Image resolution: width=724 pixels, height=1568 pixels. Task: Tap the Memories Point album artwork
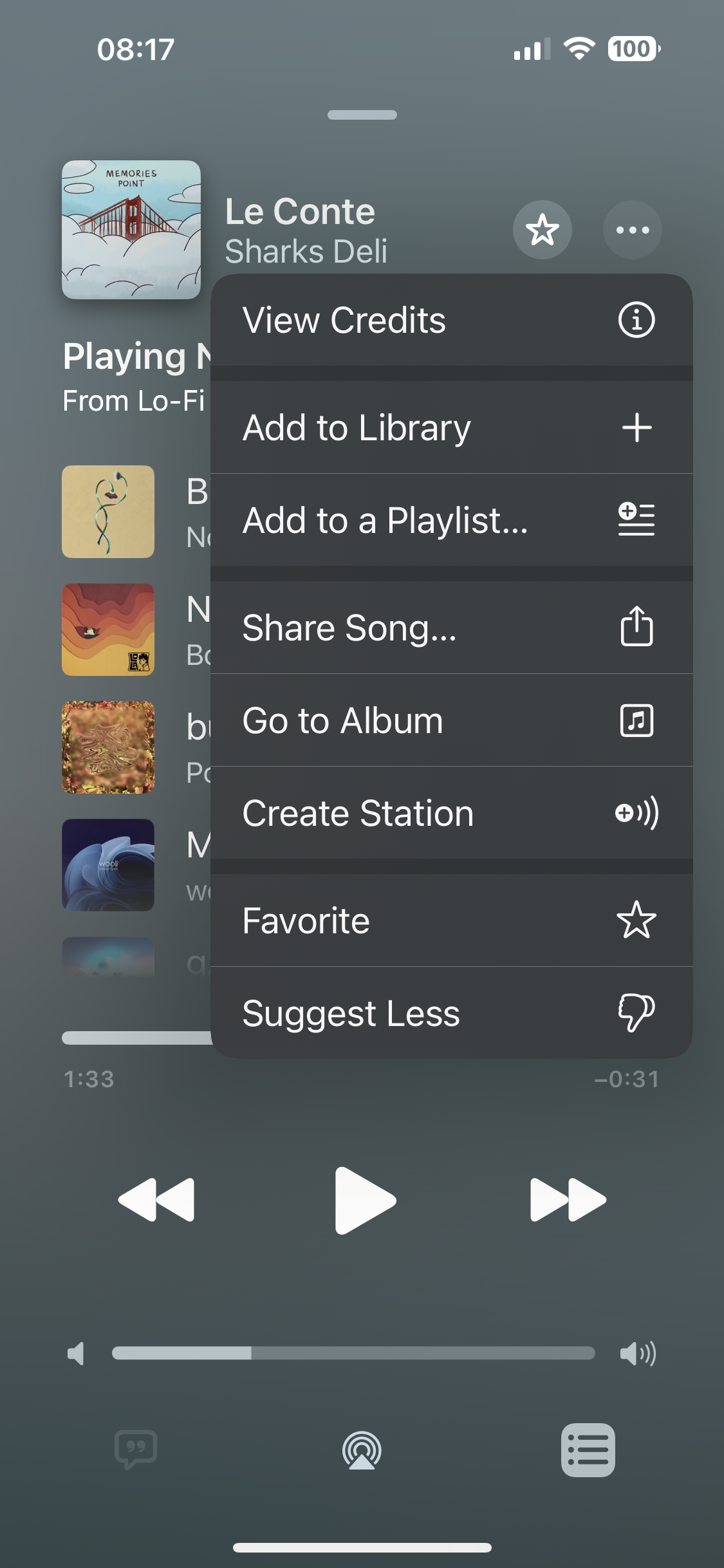(x=131, y=230)
